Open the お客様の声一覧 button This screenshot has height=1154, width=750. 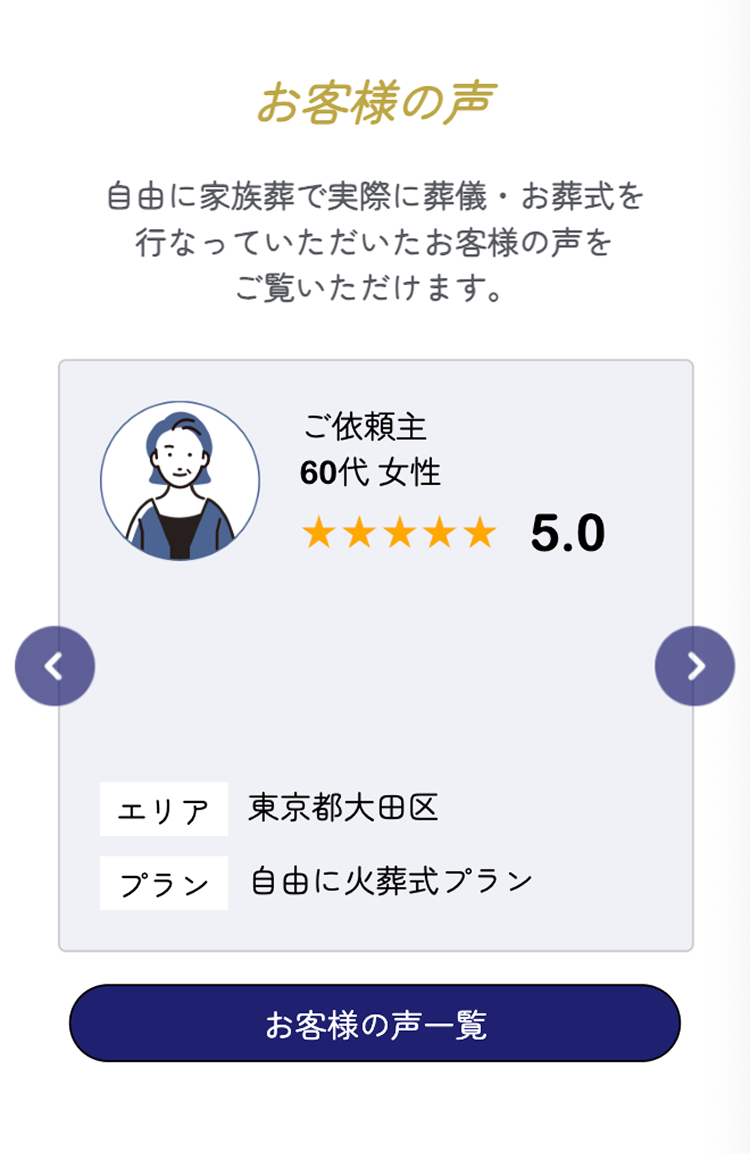[x=375, y=1022]
